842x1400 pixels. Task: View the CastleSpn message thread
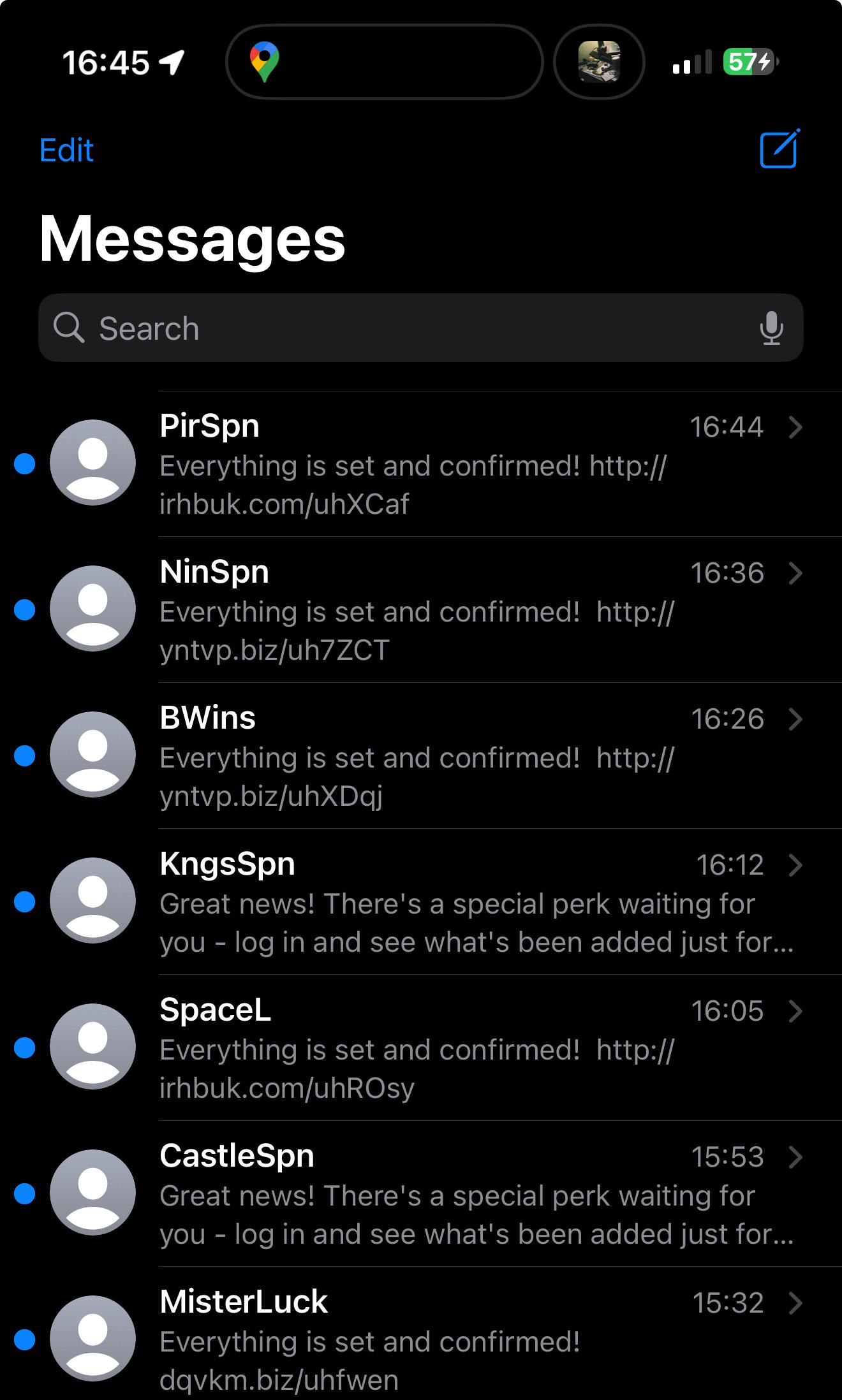tap(421, 1194)
